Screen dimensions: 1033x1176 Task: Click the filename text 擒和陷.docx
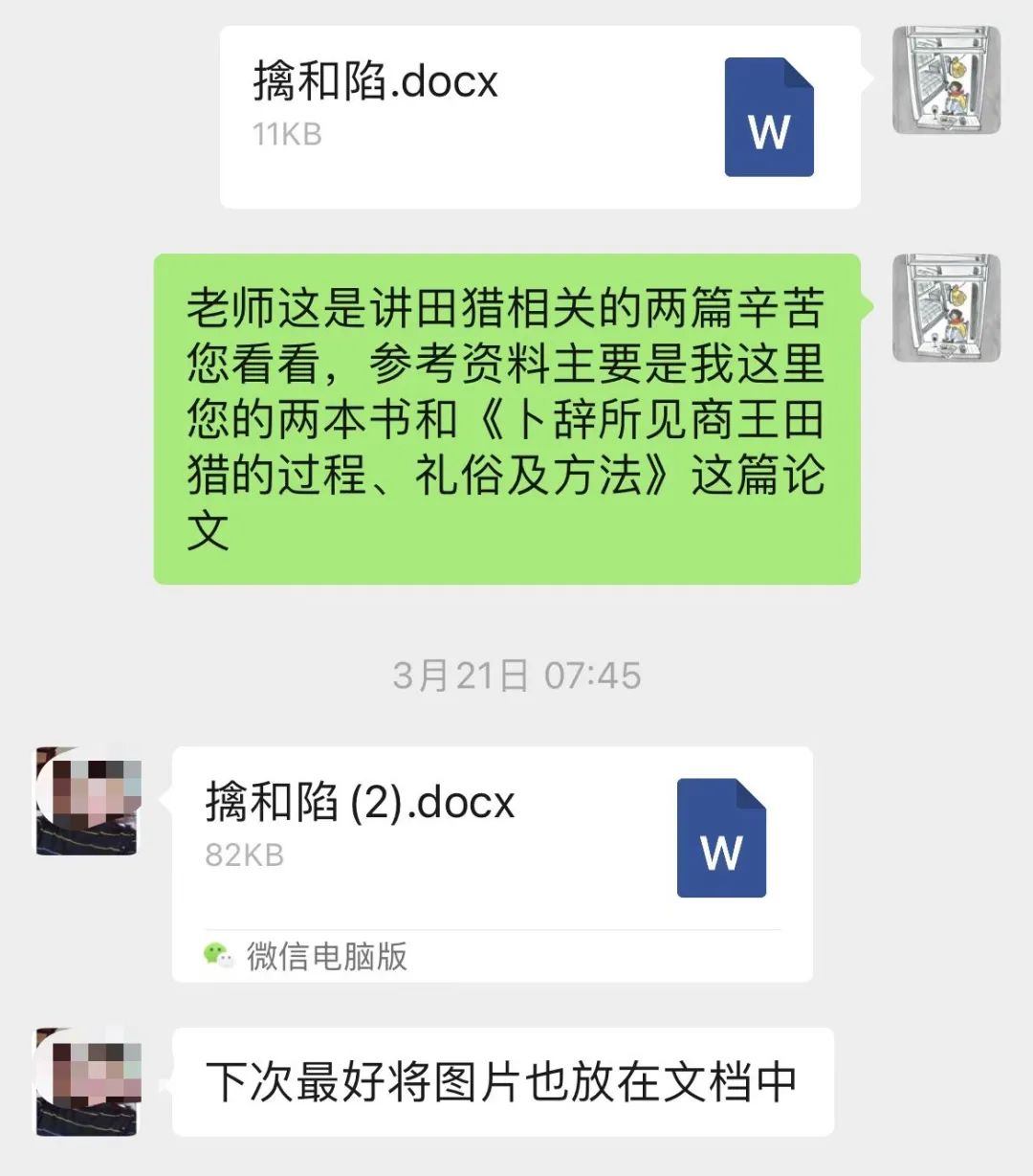click(373, 81)
